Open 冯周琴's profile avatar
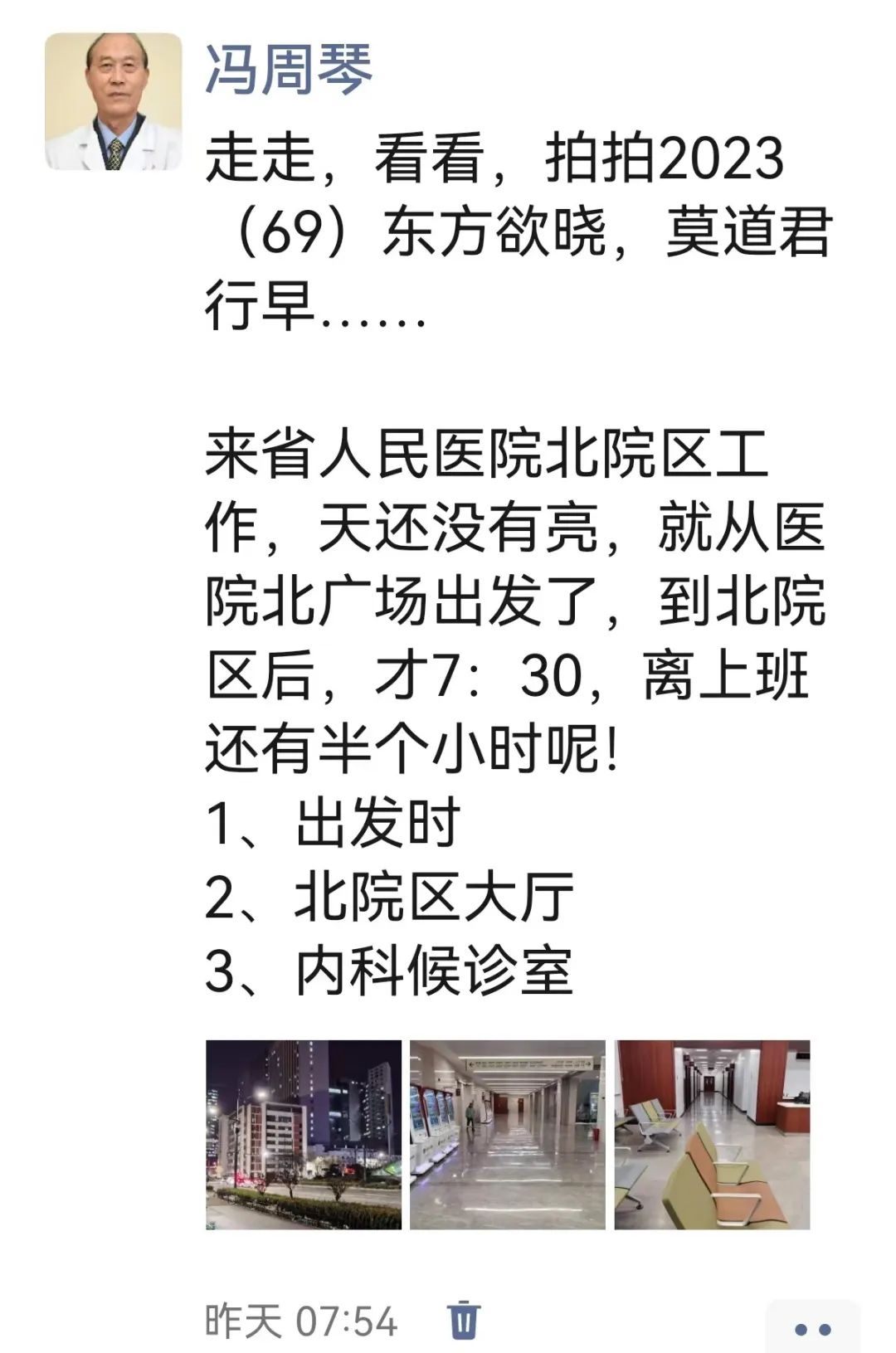Screen dimensions: 896x1353 pyautogui.click(x=113, y=101)
